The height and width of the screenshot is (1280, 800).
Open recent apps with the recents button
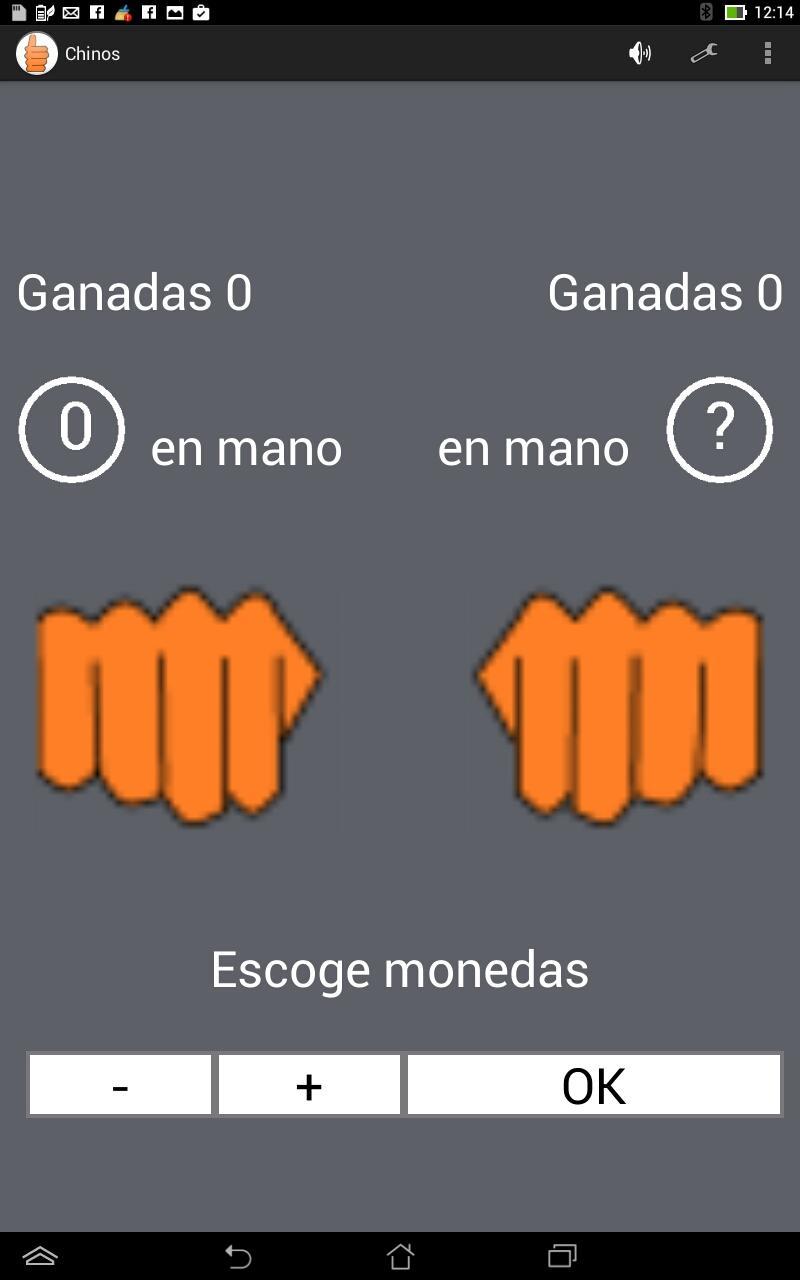[563, 1255]
